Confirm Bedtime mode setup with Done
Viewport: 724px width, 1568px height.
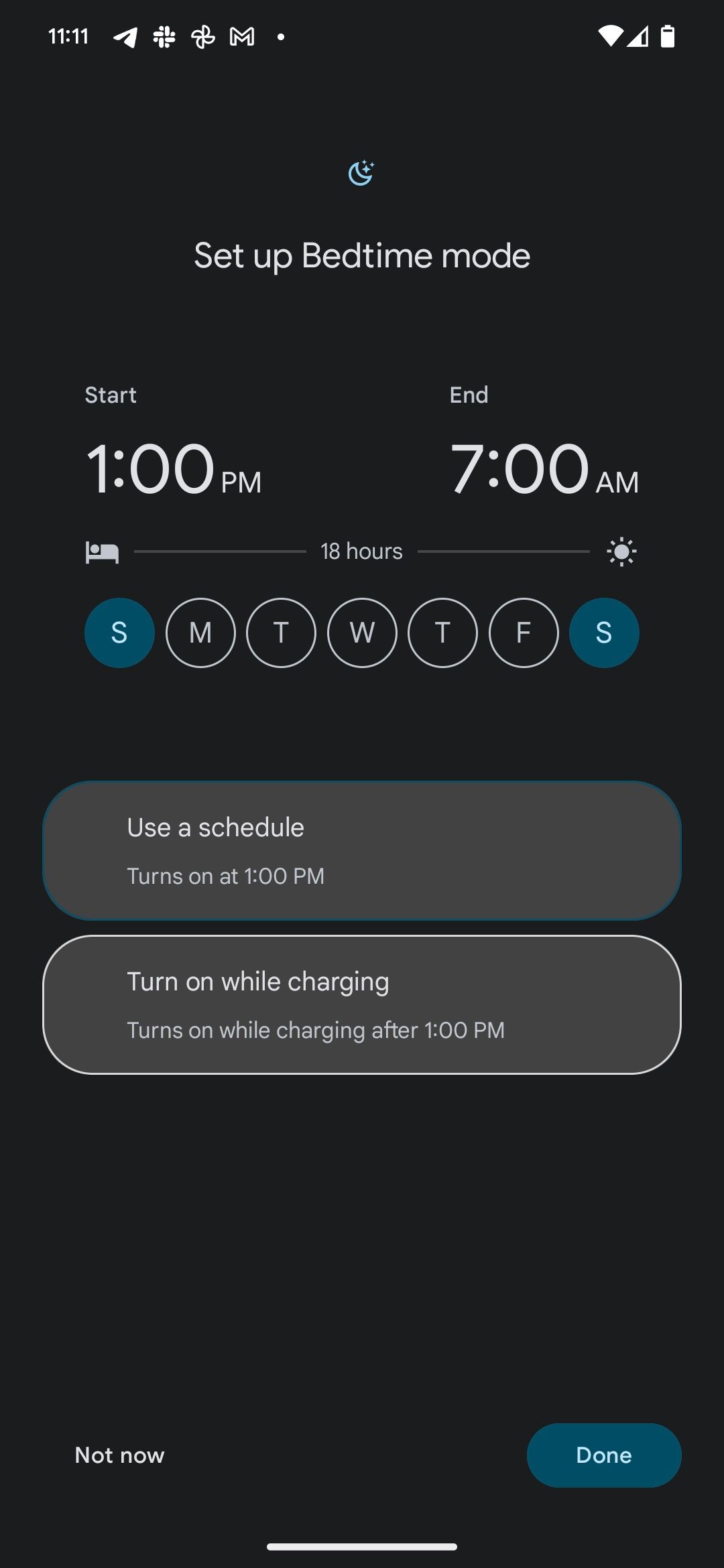(603, 1455)
